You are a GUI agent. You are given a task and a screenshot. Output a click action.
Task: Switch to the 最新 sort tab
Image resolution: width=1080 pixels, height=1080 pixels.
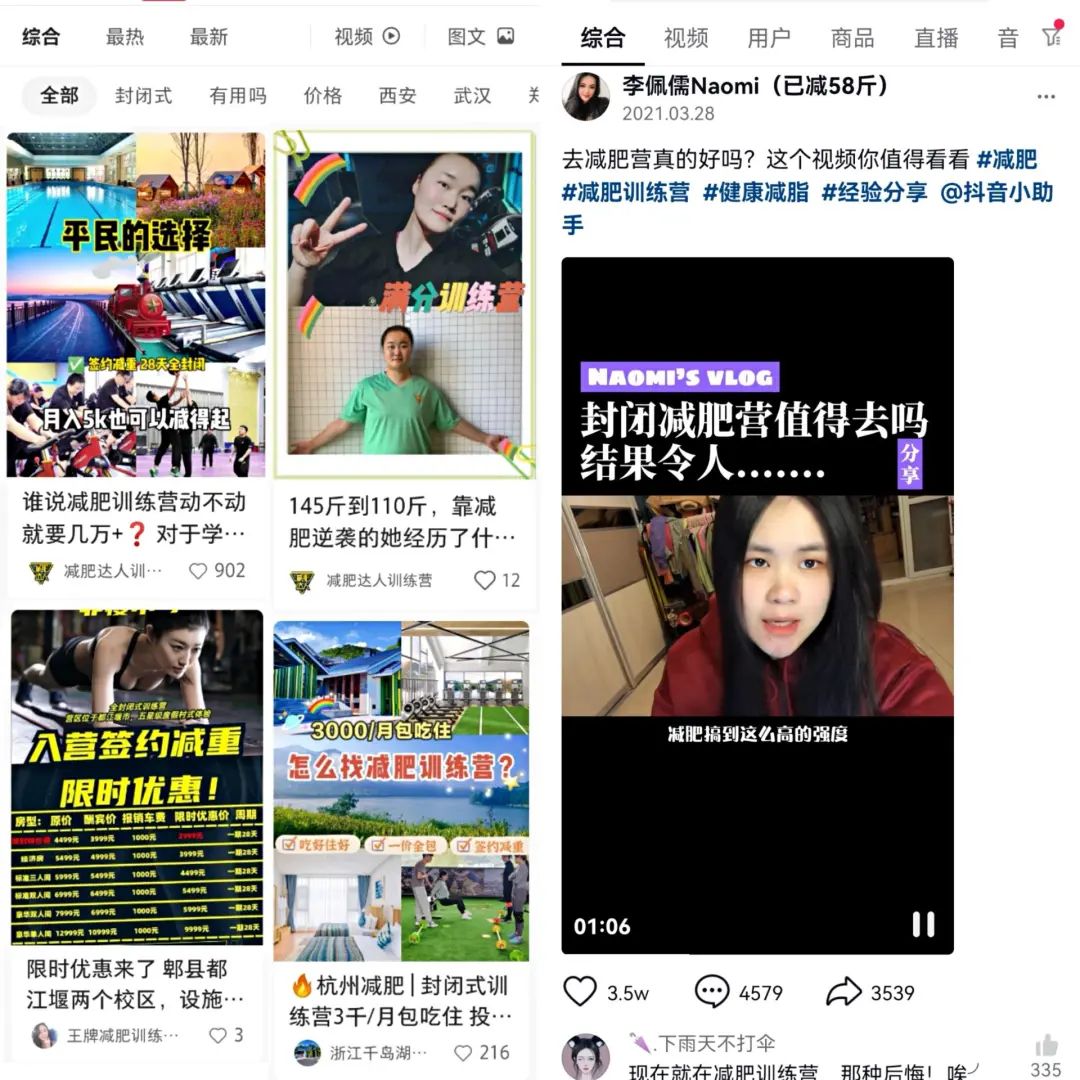(x=209, y=37)
